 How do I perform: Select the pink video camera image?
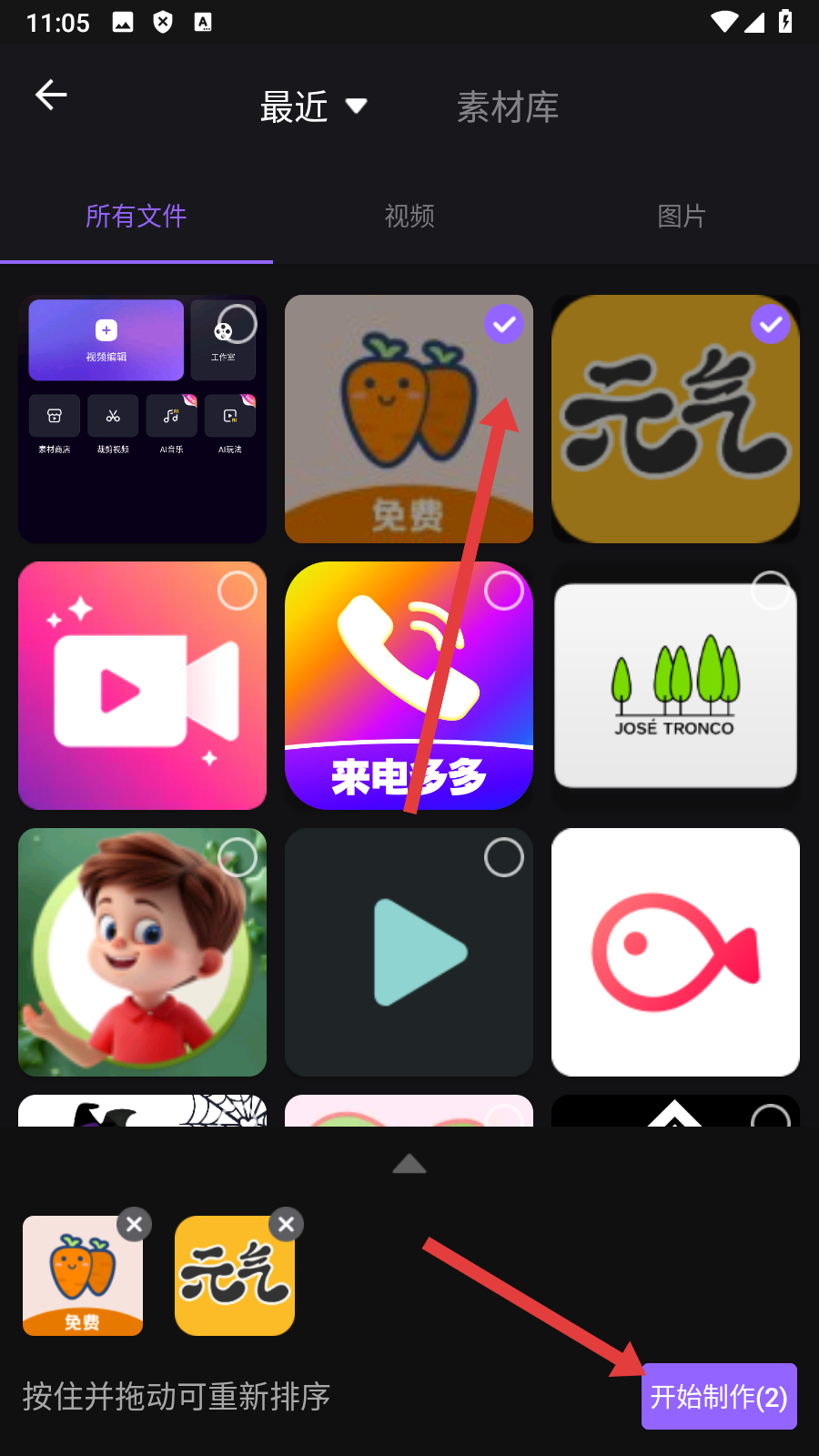[238, 591]
